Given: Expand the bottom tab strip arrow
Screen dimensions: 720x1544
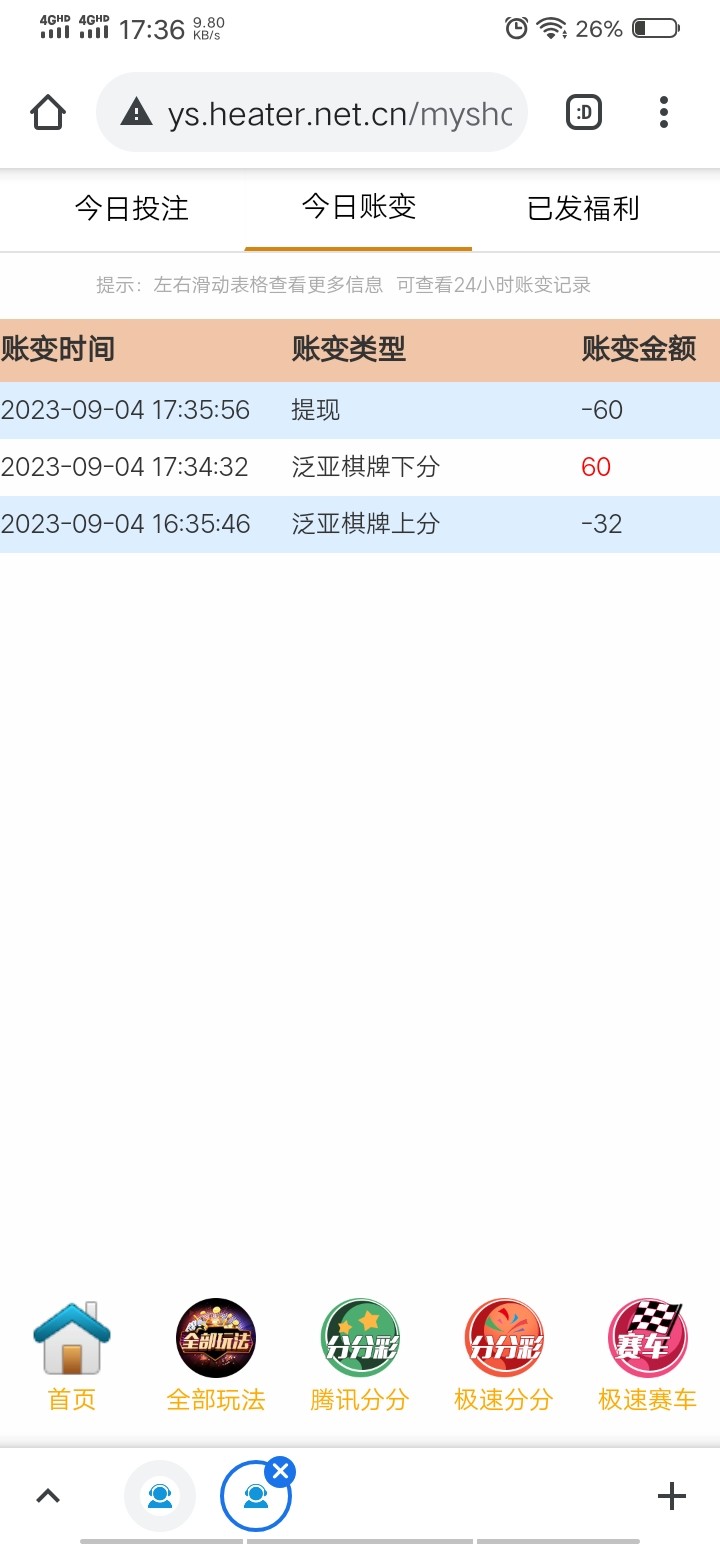Looking at the screenshot, I should (x=48, y=1496).
